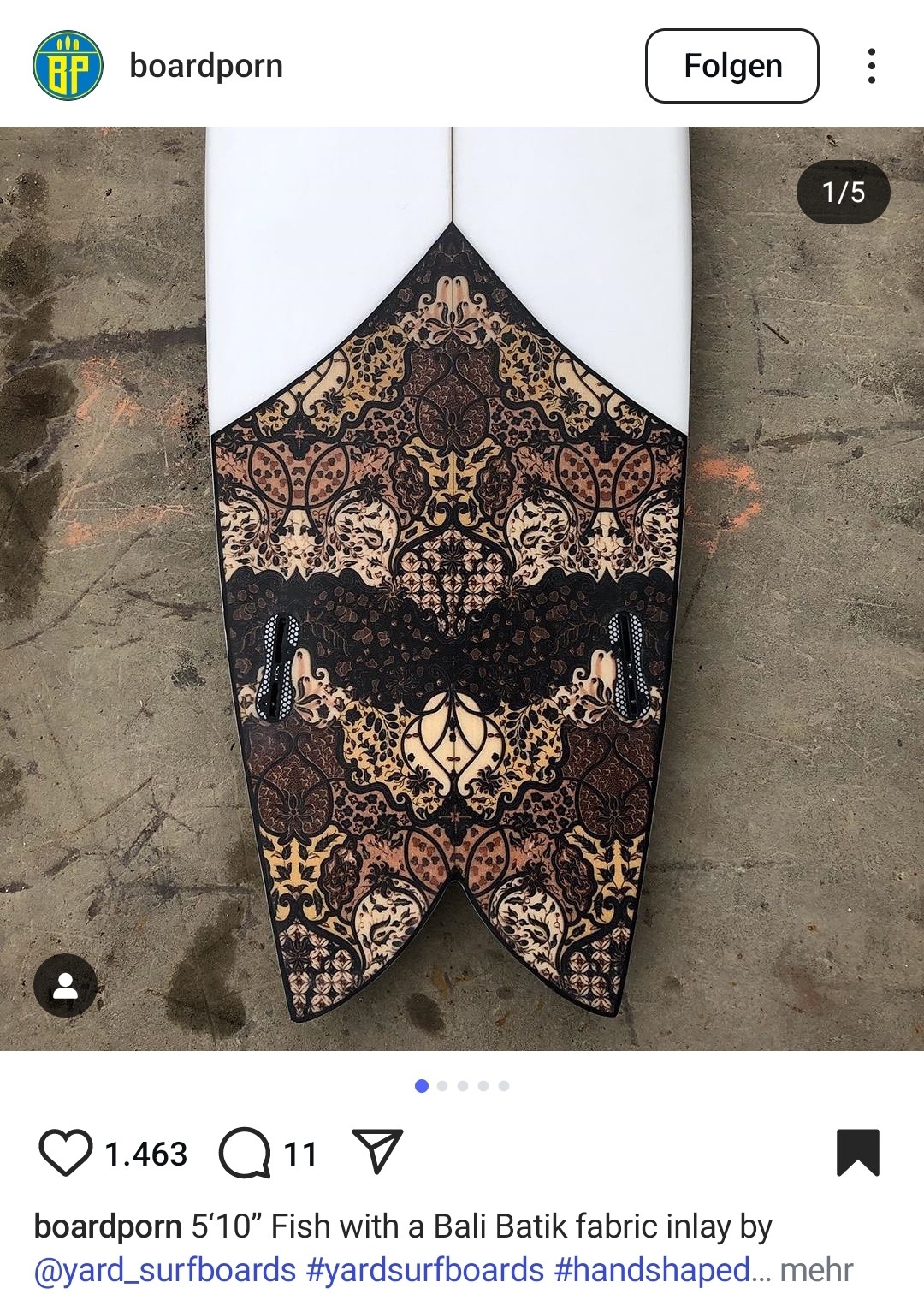
Task: Open the #handshaped hashtag
Action: [654, 1270]
